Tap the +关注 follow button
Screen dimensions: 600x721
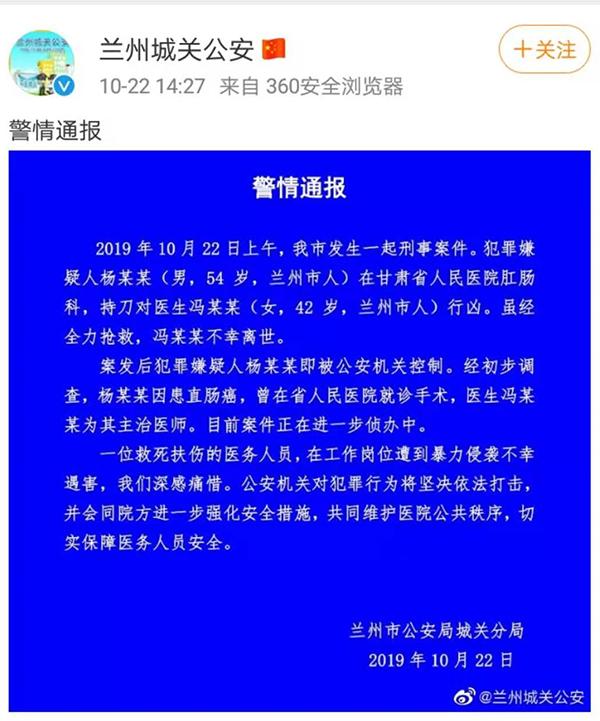545,49
